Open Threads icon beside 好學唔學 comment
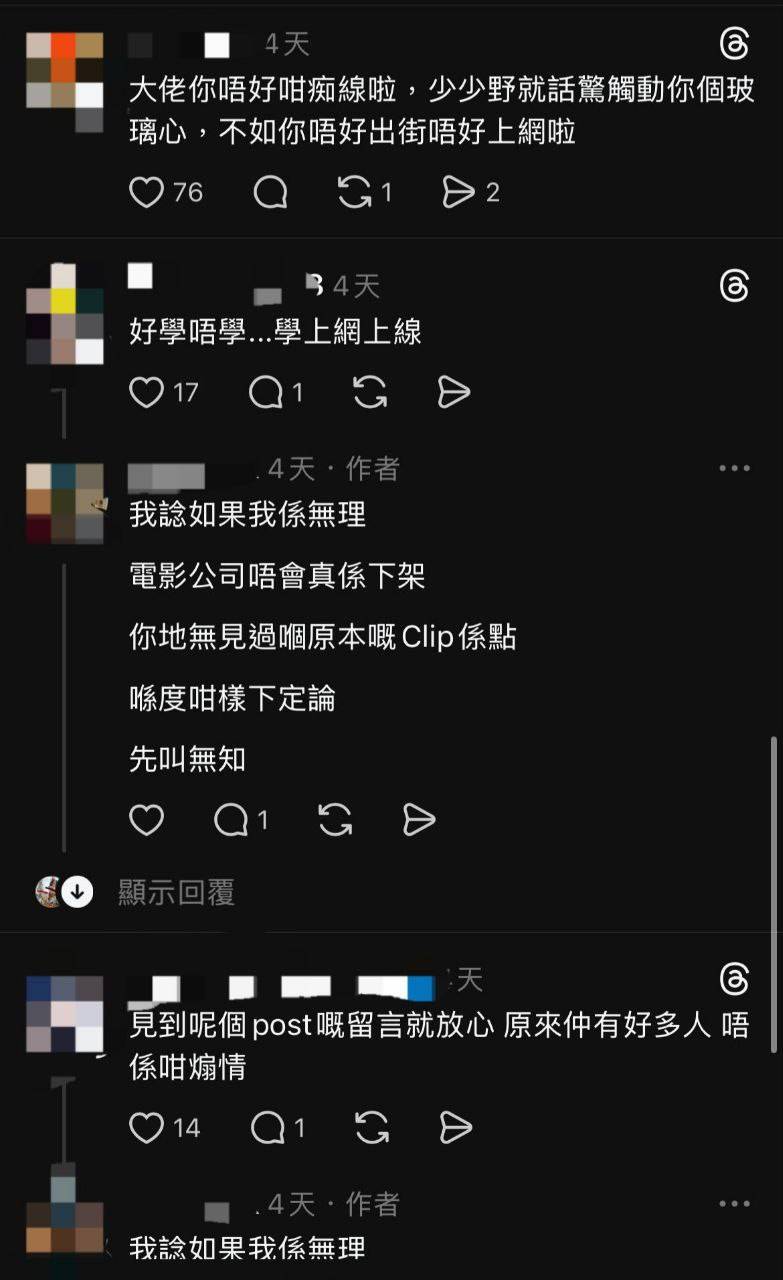 [x=734, y=286]
